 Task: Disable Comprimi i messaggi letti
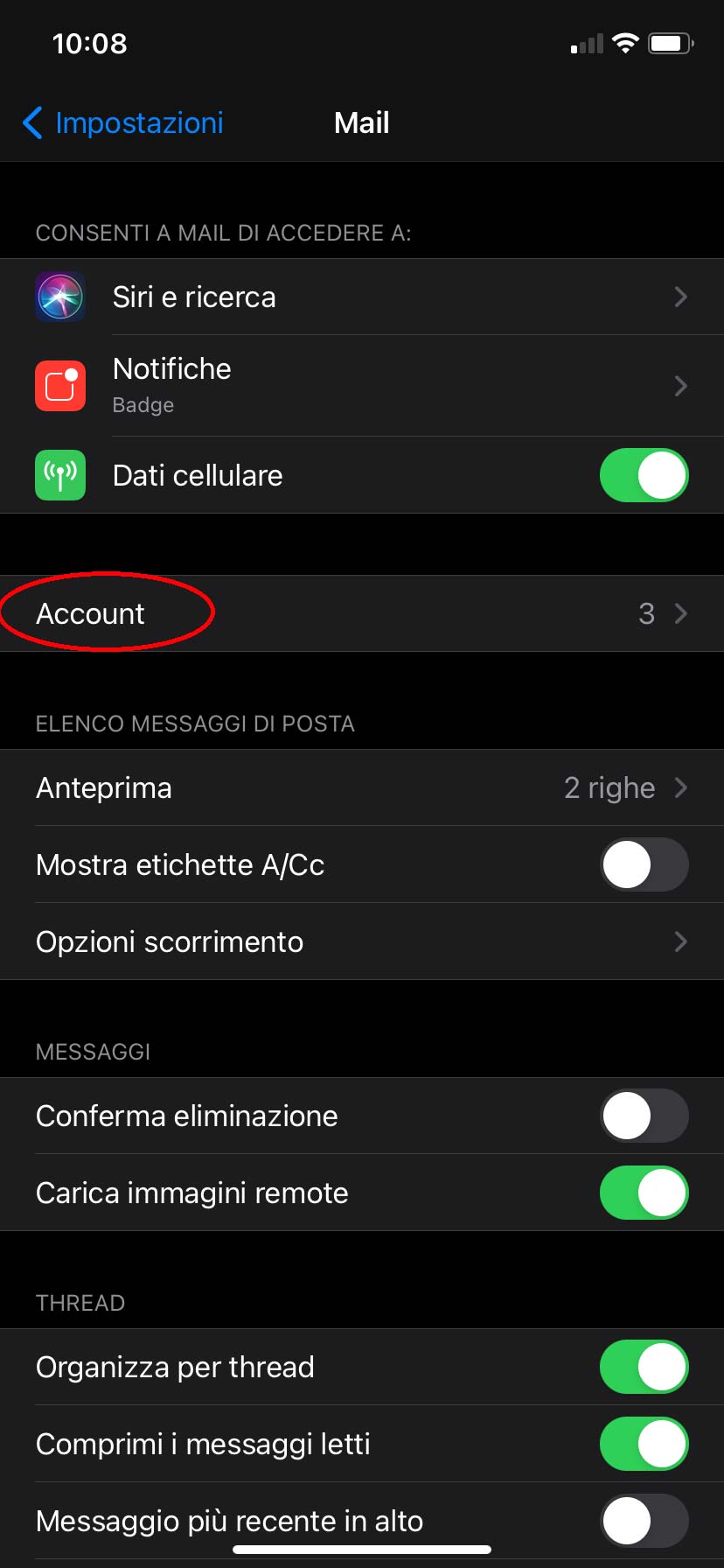[644, 1445]
